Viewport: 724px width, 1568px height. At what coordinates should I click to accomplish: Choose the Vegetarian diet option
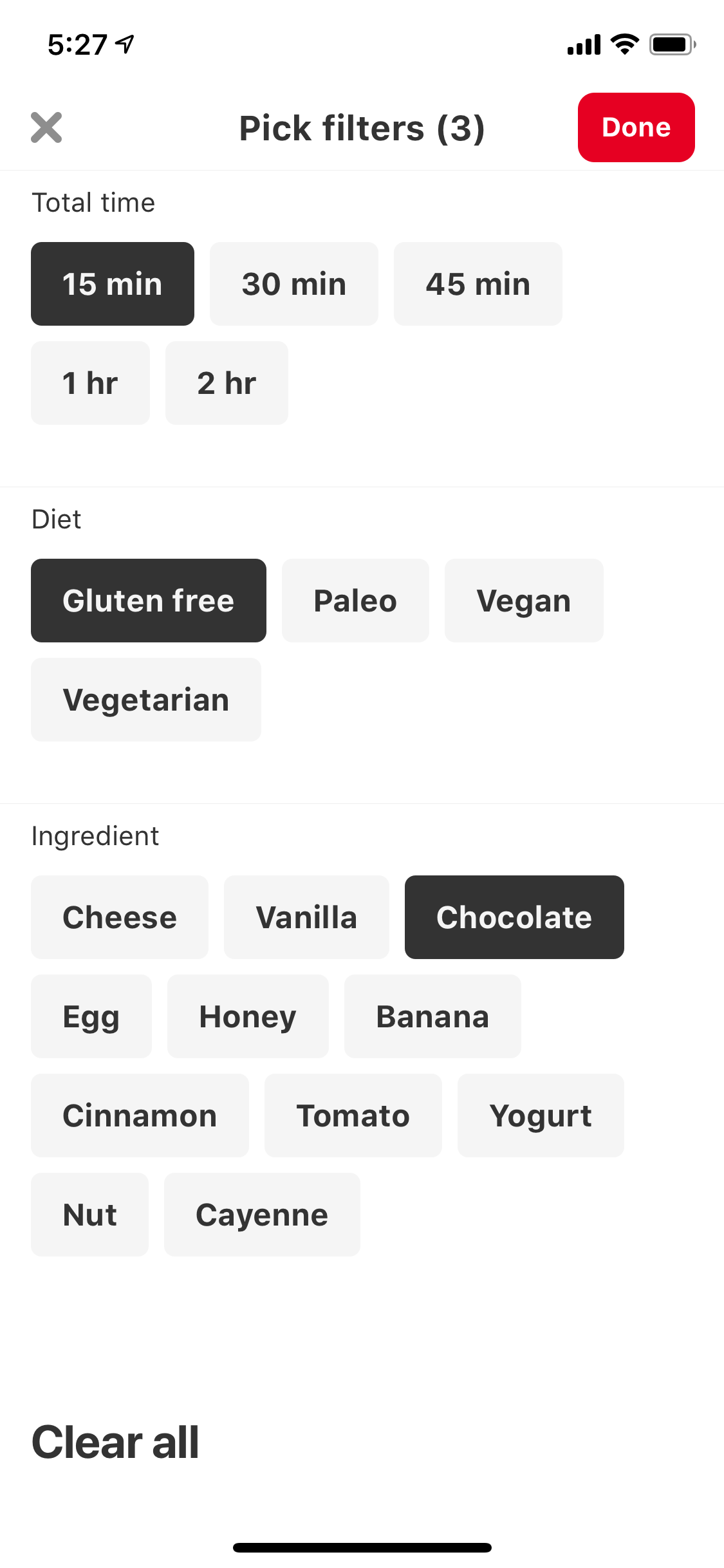click(146, 700)
